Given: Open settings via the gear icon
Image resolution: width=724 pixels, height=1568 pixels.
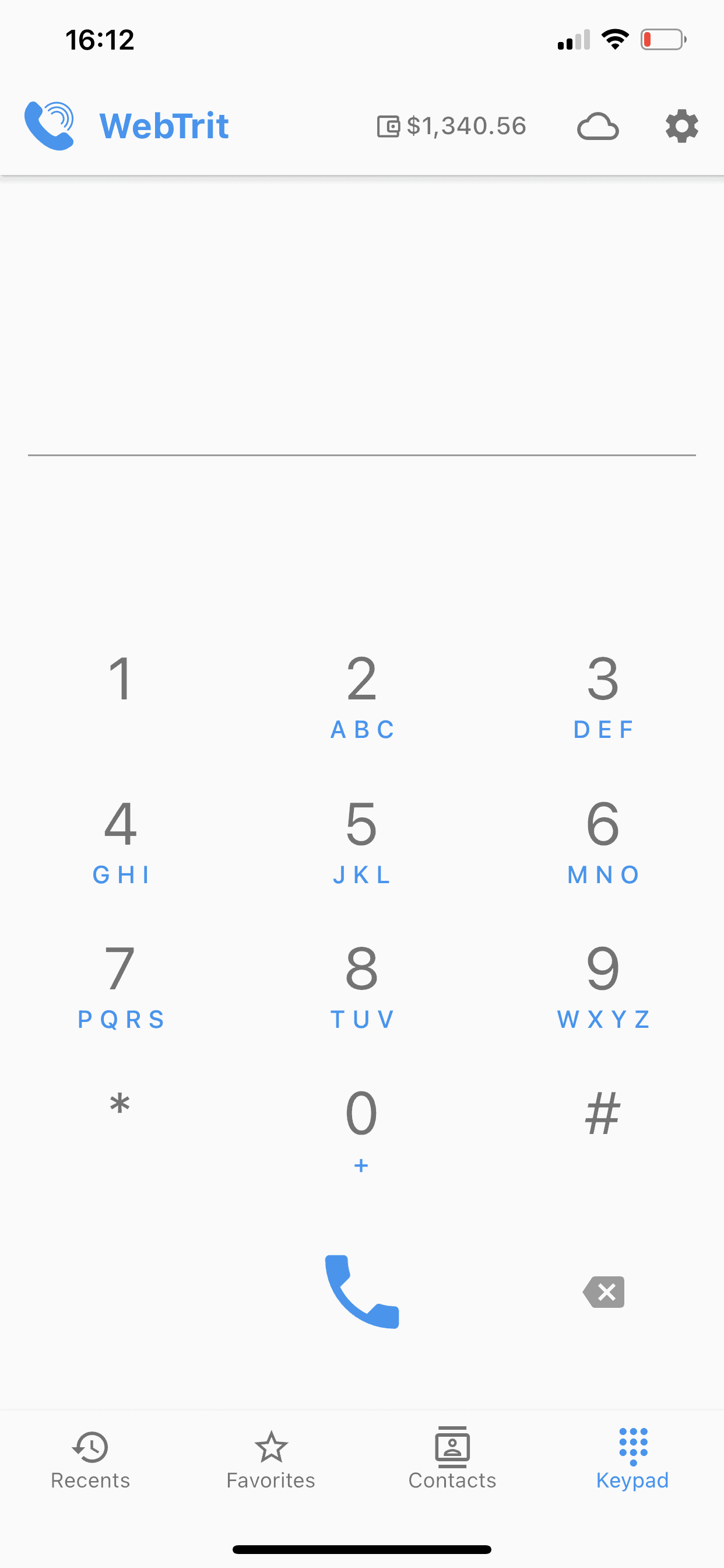Looking at the screenshot, I should coord(681,126).
